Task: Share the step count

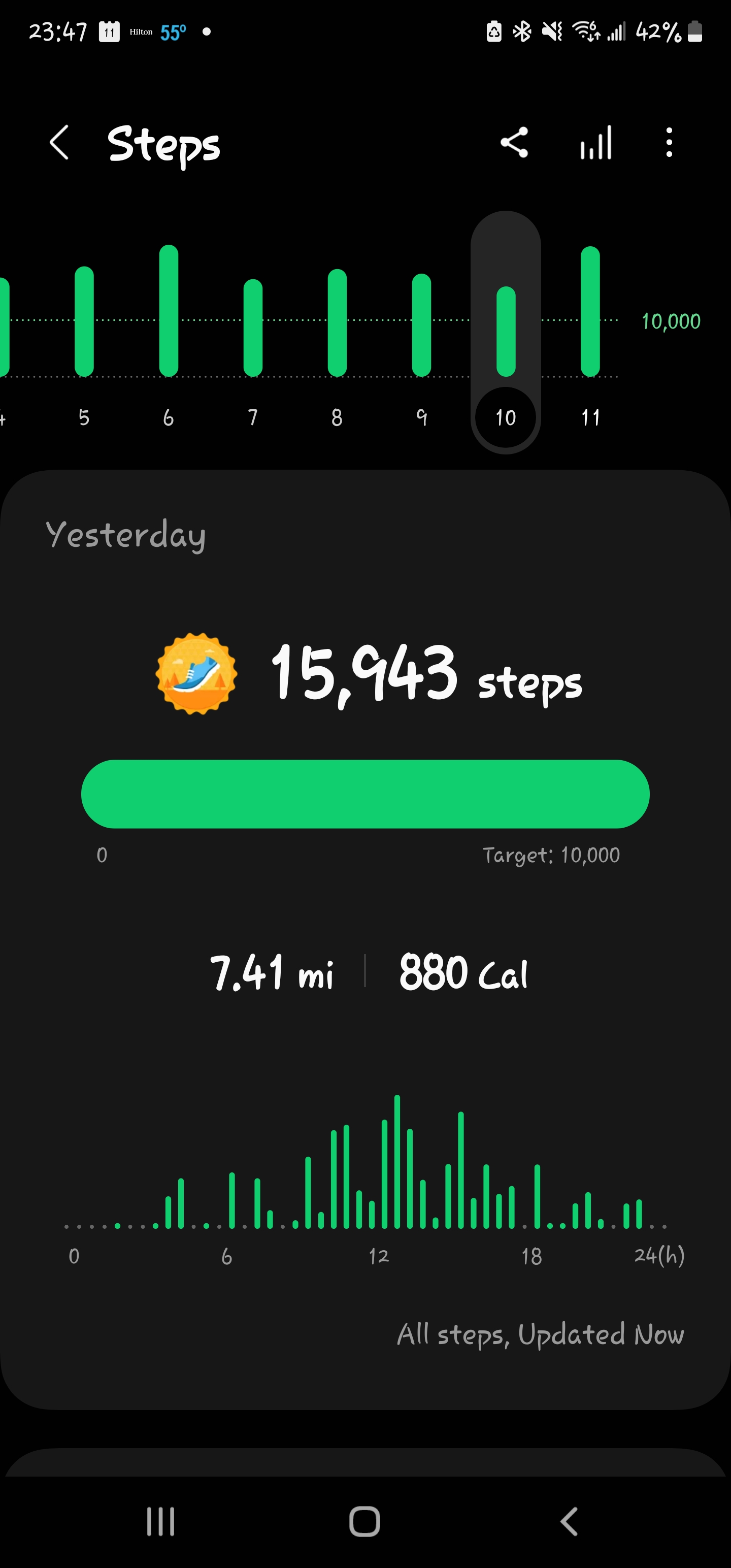Action: 514,143
